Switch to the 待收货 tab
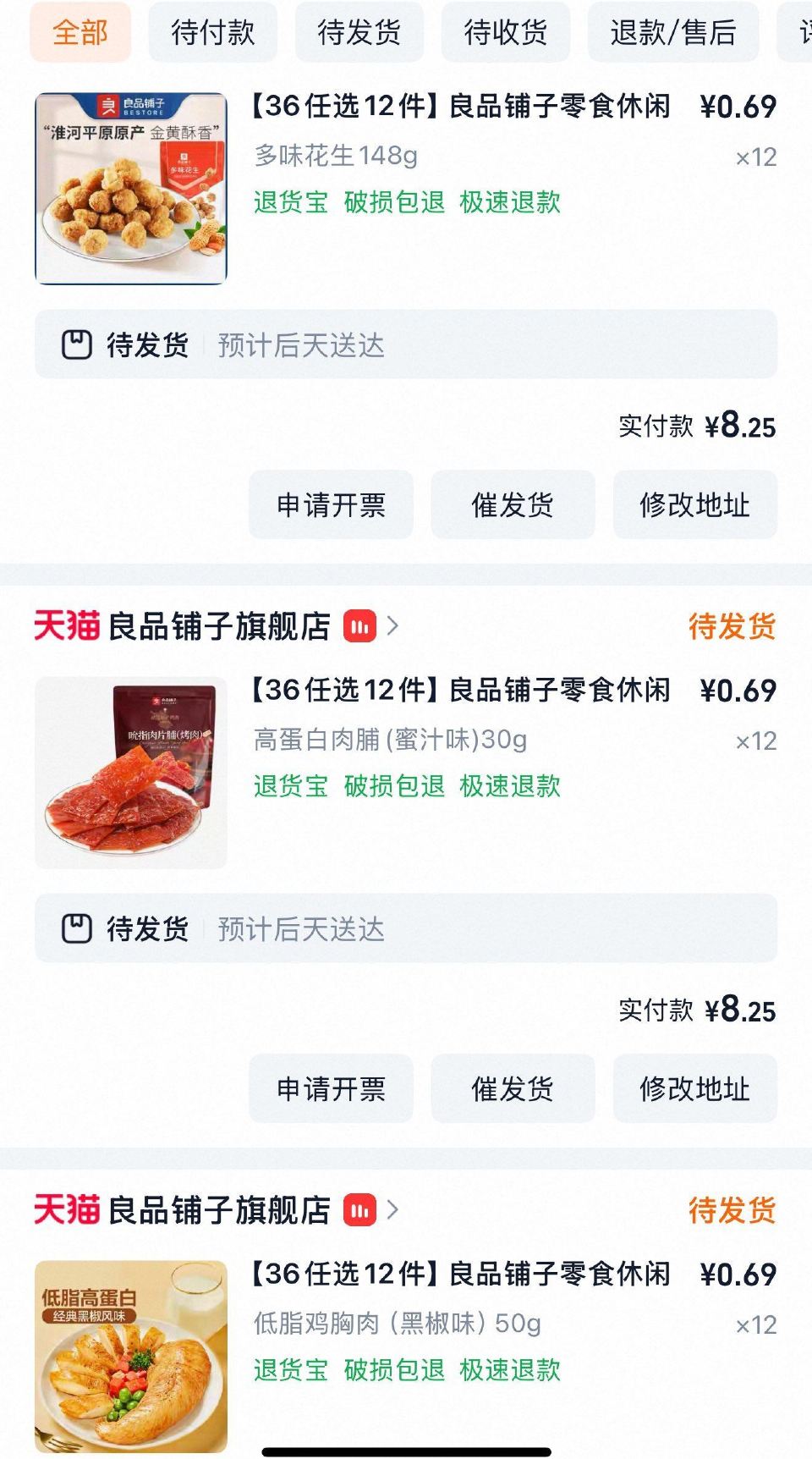The height and width of the screenshot is (1459, 812). (505, 32)
